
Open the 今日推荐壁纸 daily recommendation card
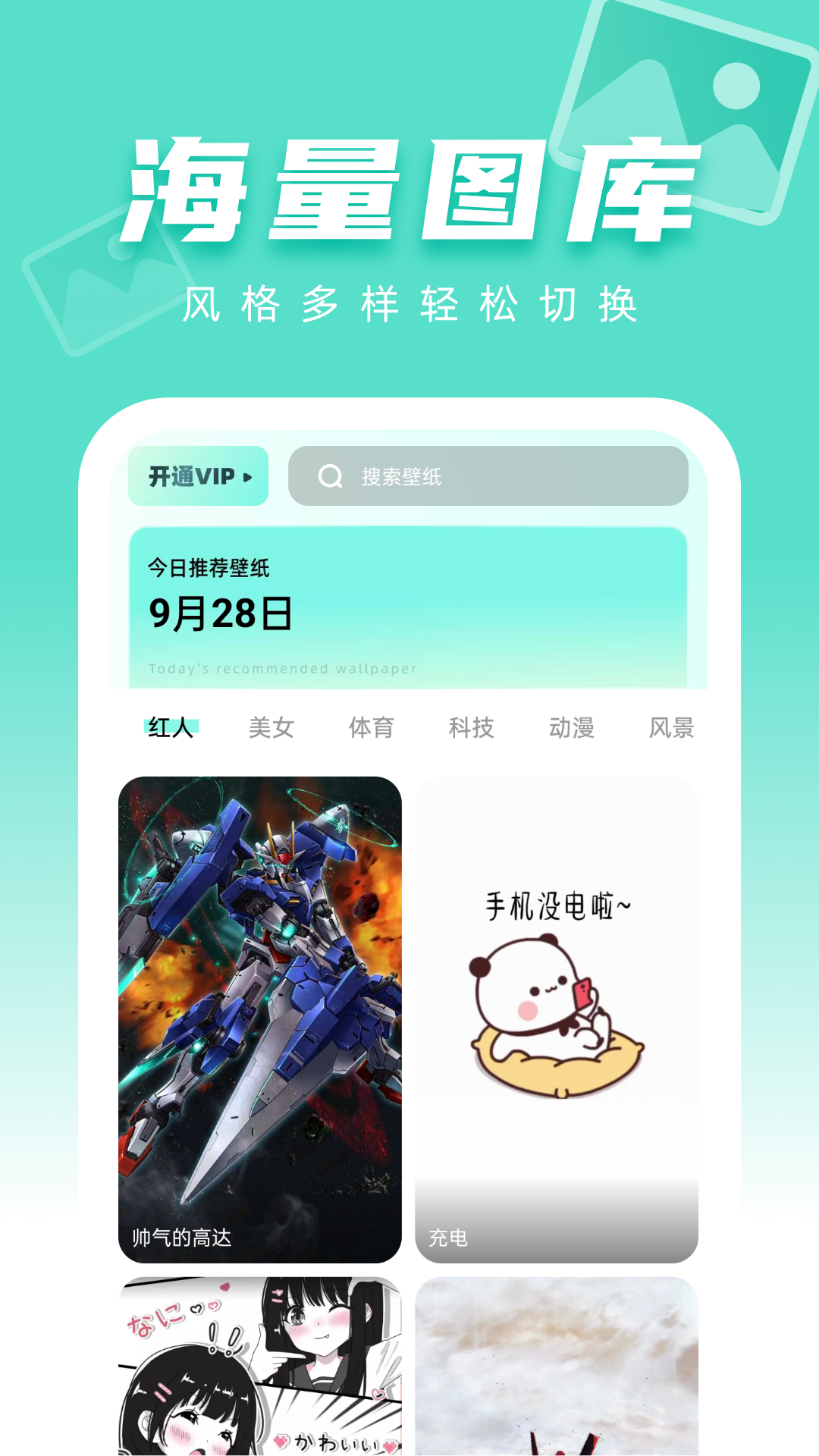[x=409, y=607]
